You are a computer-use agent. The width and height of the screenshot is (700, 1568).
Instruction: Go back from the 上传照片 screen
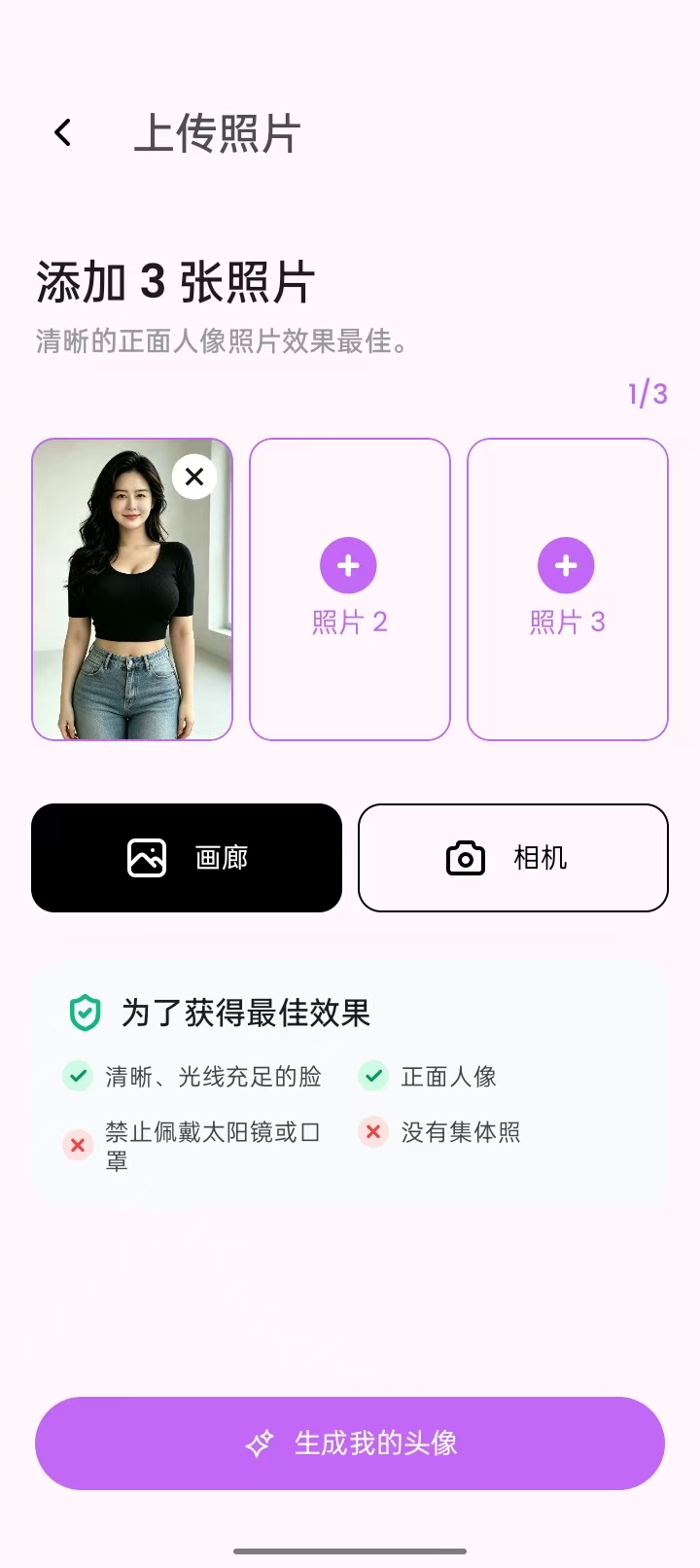click(x=63, y=132)
